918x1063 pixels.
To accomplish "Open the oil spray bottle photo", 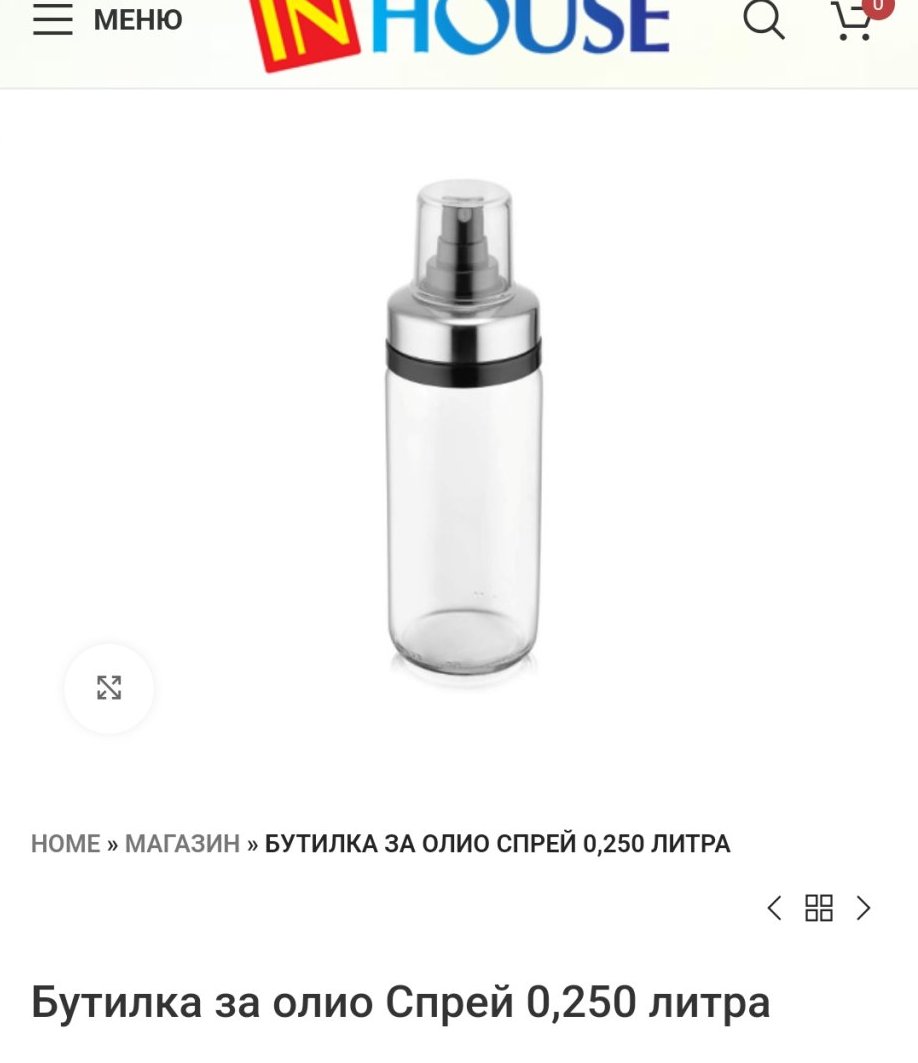I will 463,430.
